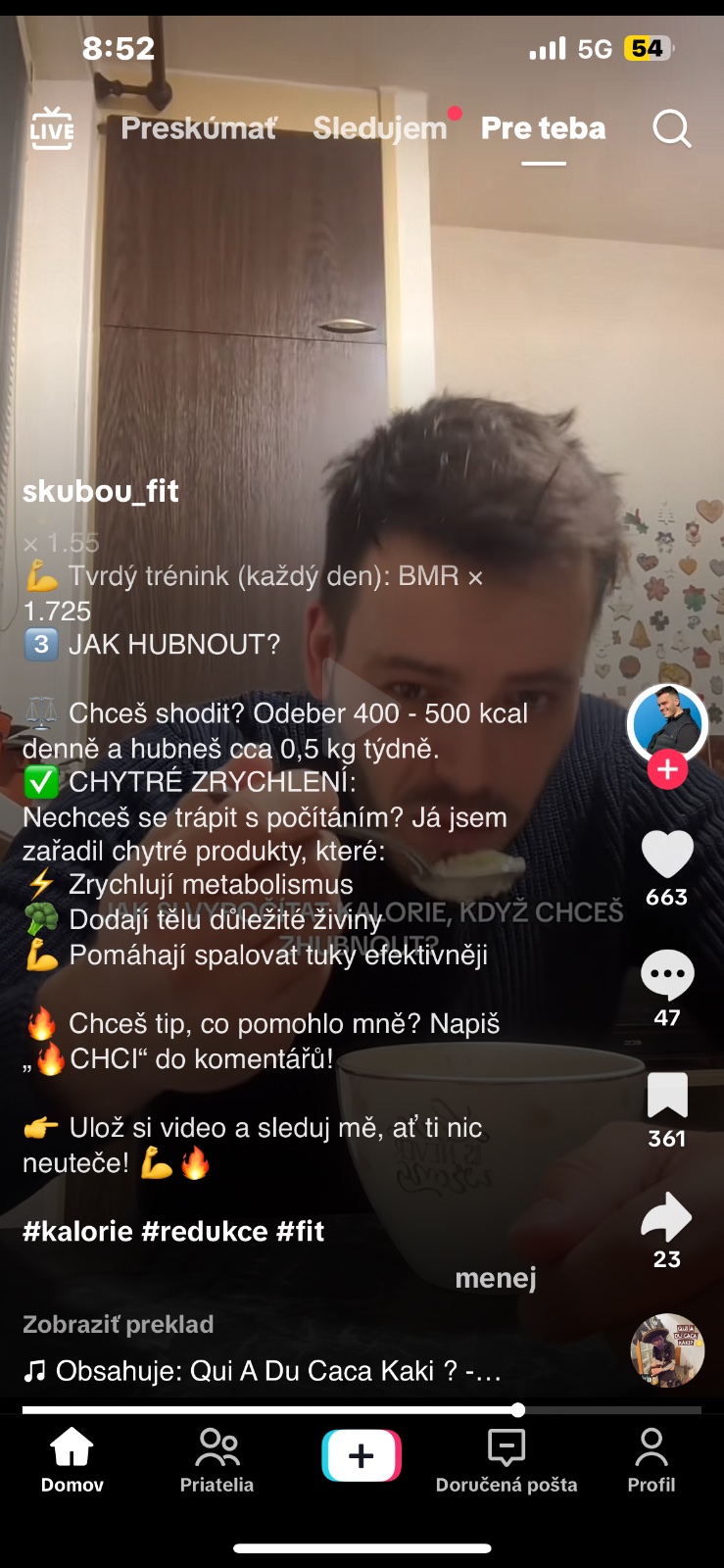
Task: Open the Qui A Du Caca Kaki sound
Action: tap(265, 1371)
